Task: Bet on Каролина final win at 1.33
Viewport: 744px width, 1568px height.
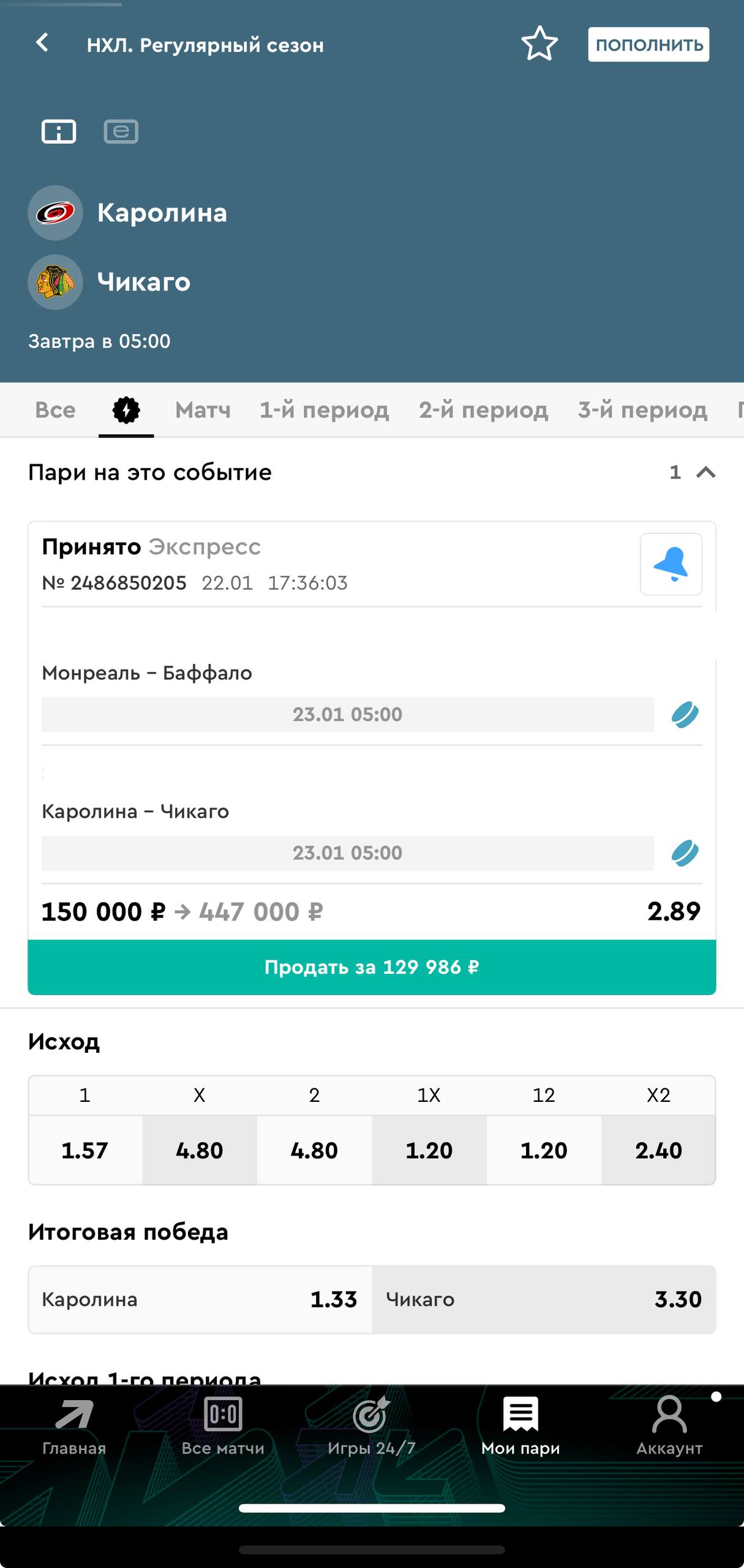Action: point(200,1299)
